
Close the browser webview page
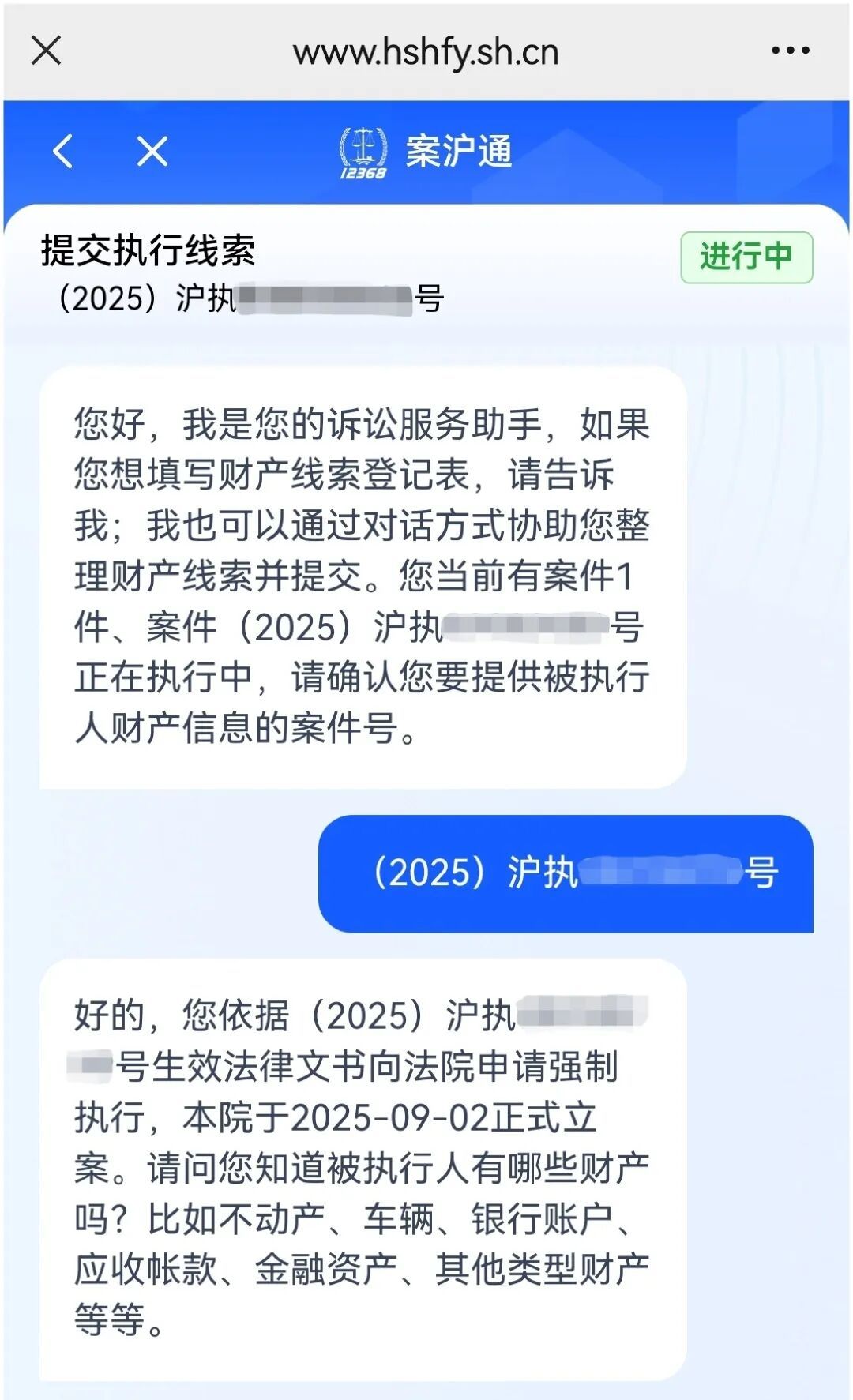tap(46, 51)
